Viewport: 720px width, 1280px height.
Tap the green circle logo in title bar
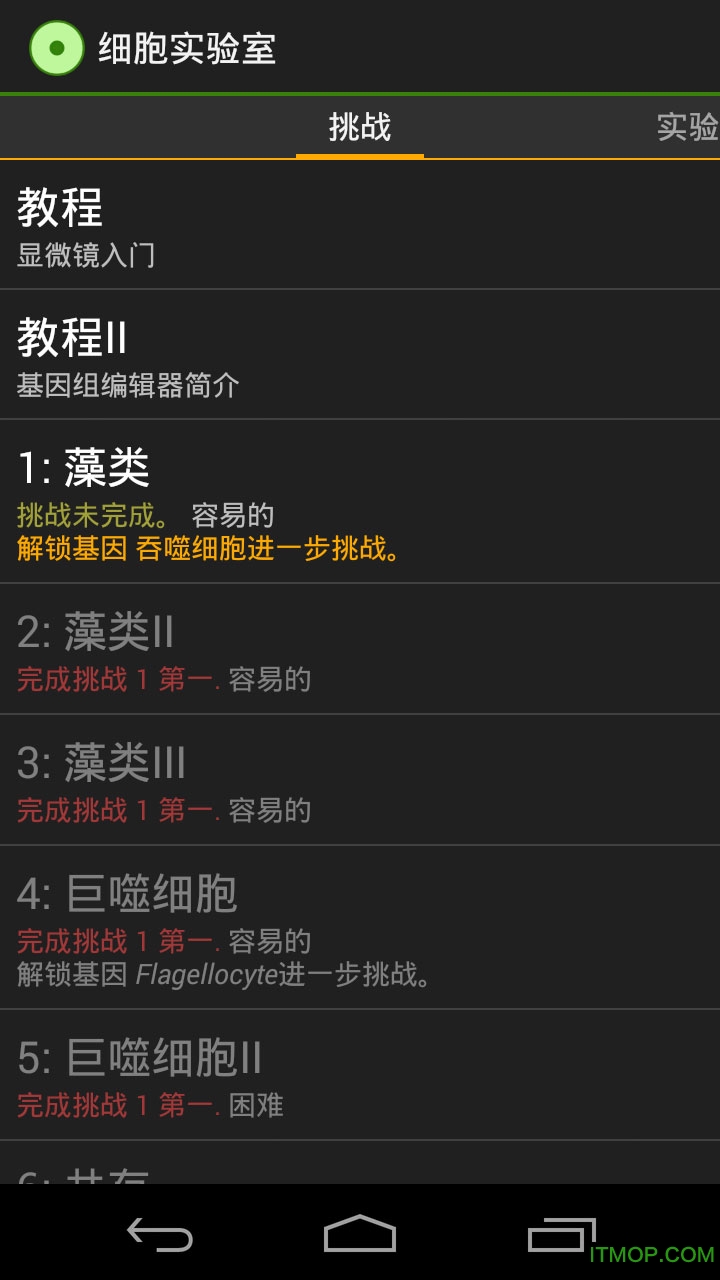(x=57, y=47)
